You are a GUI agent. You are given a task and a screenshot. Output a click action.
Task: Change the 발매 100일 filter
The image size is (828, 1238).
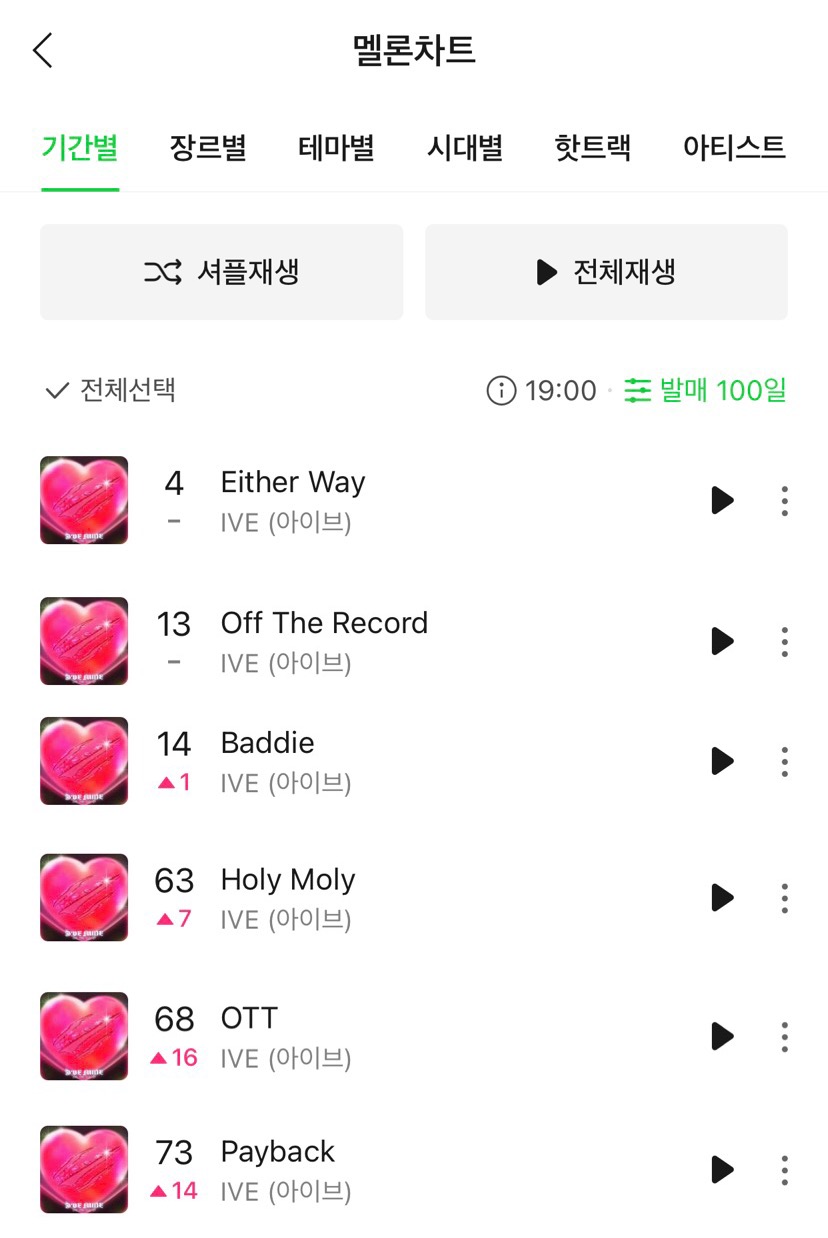(x=706, y=390)
